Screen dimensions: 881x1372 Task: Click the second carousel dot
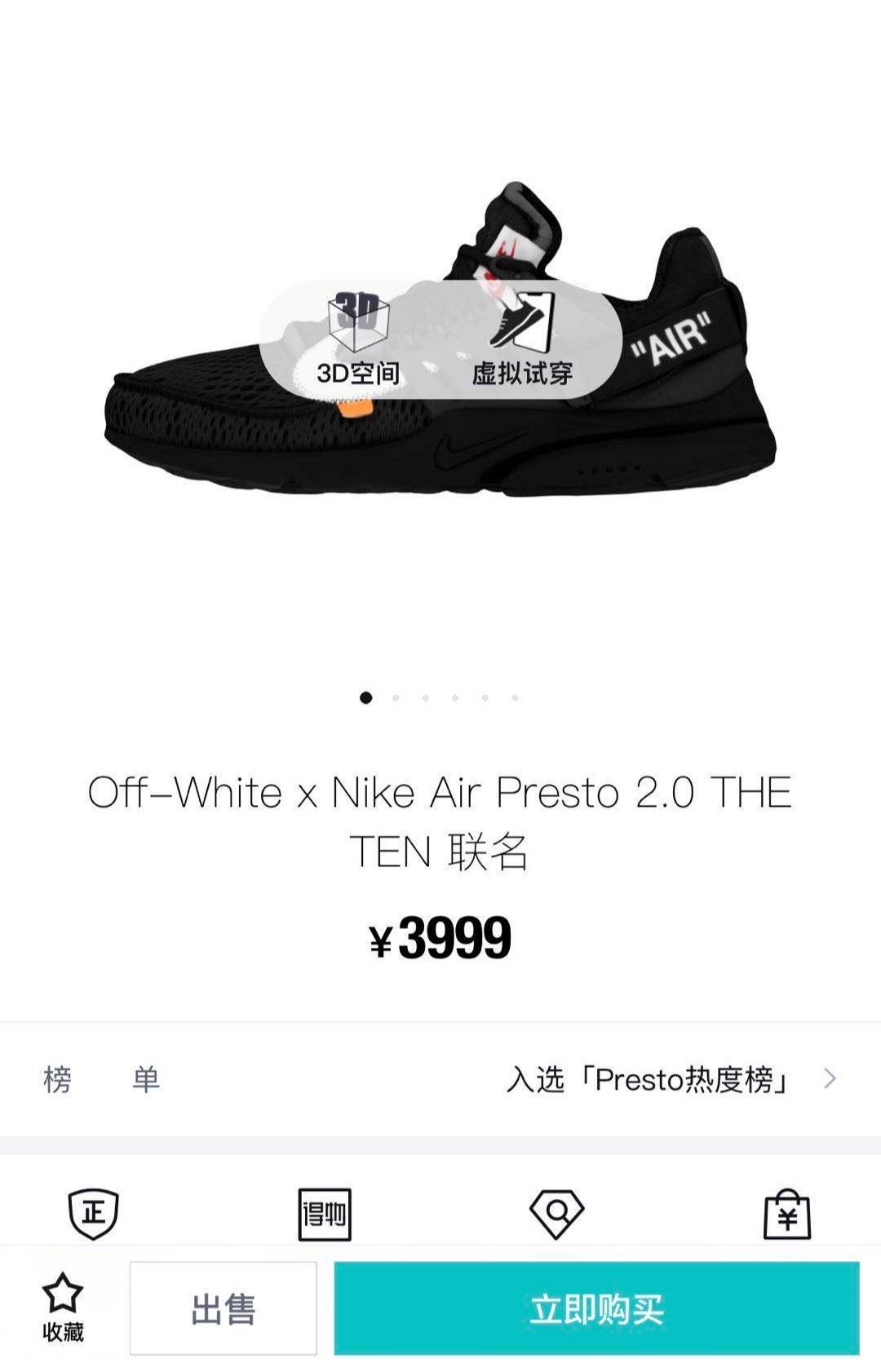pyautogui.click(x=395, y=698)
